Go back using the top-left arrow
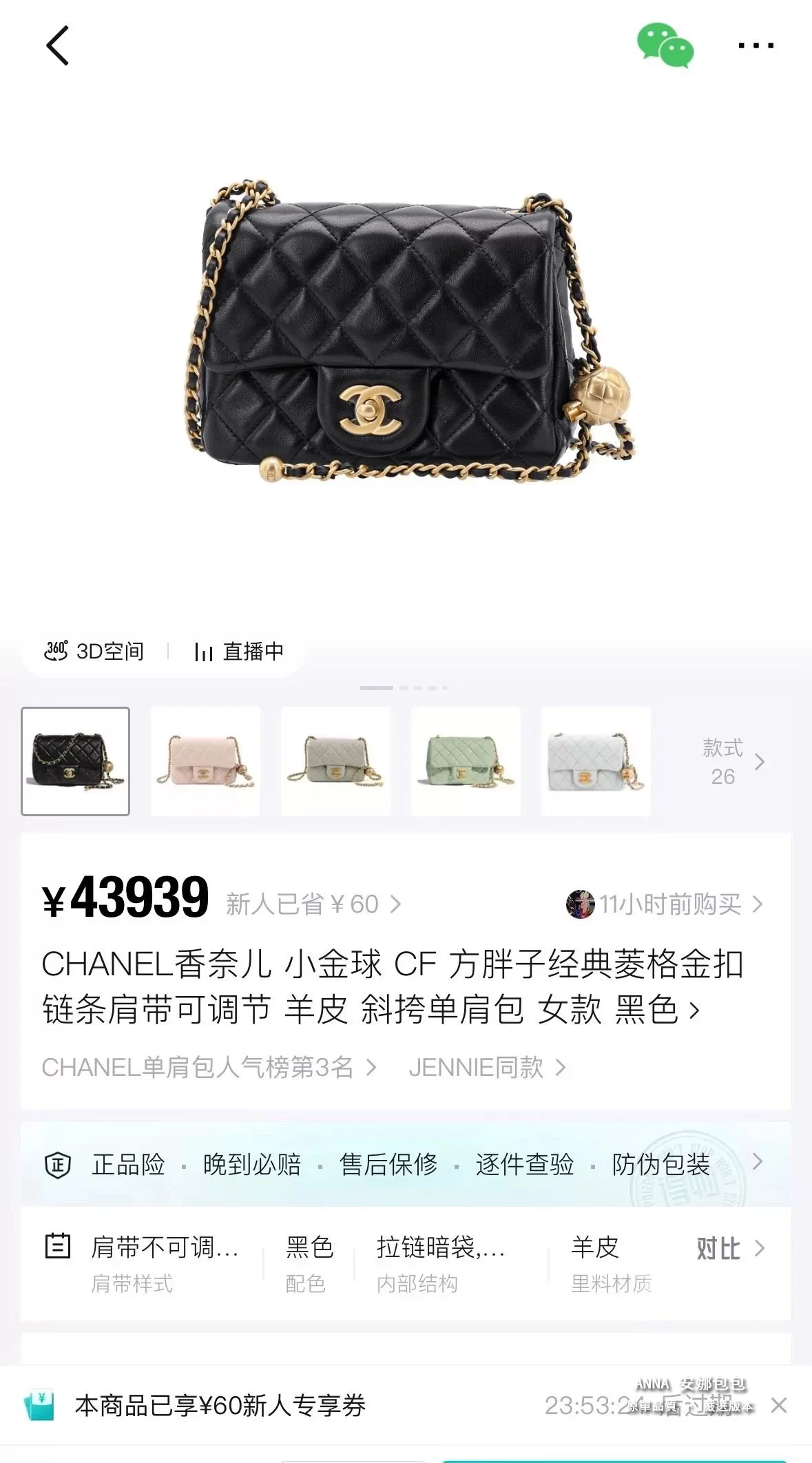This screenshot has width=812, height=1463. [58, 45]
